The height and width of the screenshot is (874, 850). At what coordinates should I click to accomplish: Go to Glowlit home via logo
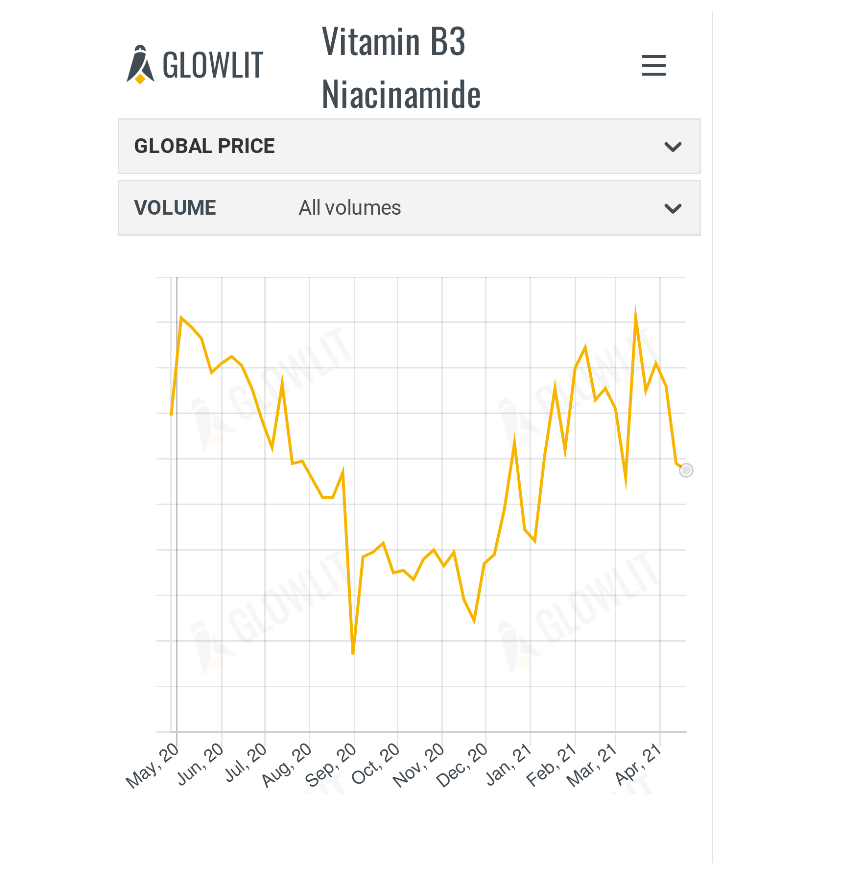195,65
